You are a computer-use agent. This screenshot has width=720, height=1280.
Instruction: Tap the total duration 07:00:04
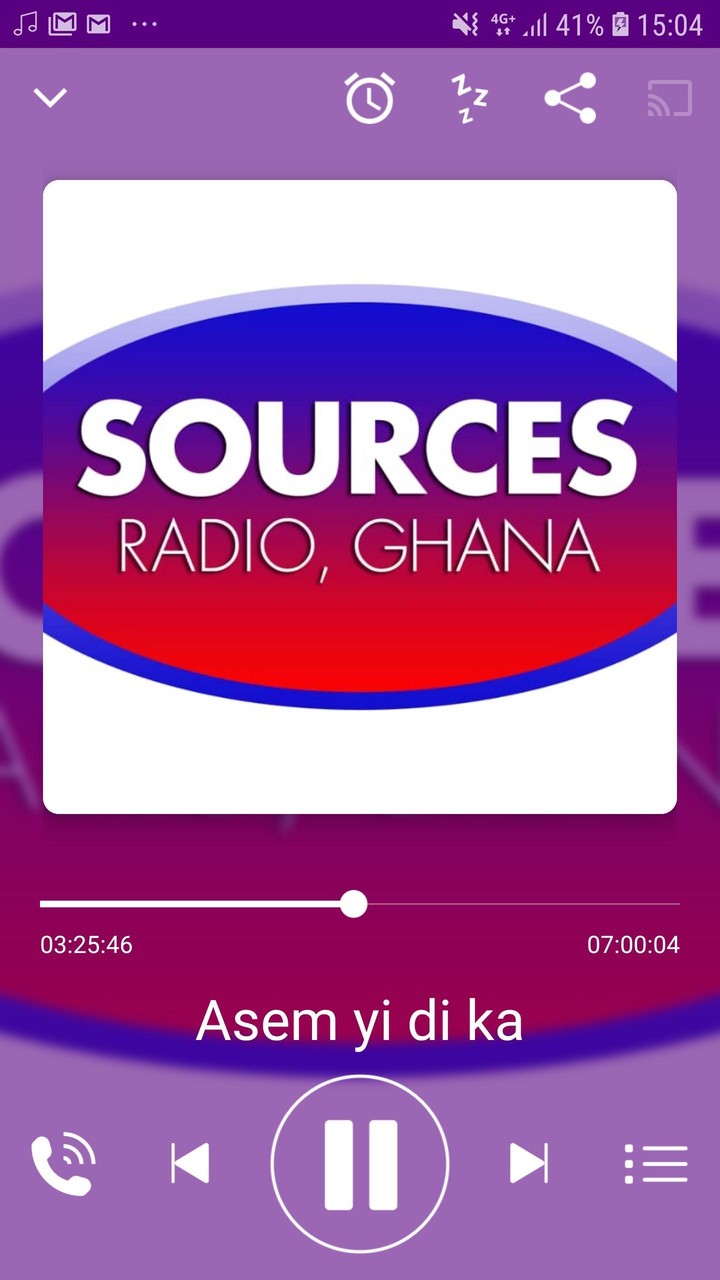coord(633,944)
